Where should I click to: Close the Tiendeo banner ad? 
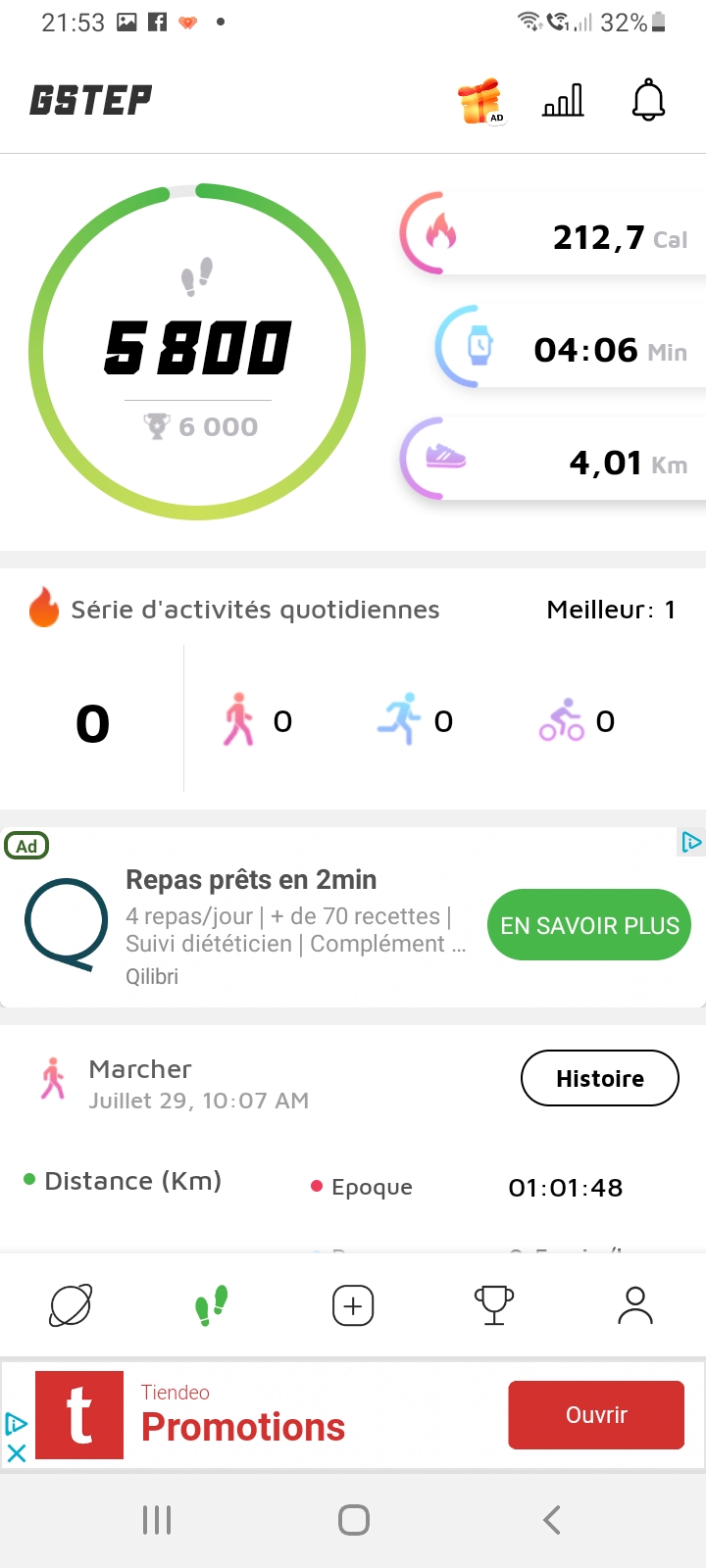tap(17, 1454)
